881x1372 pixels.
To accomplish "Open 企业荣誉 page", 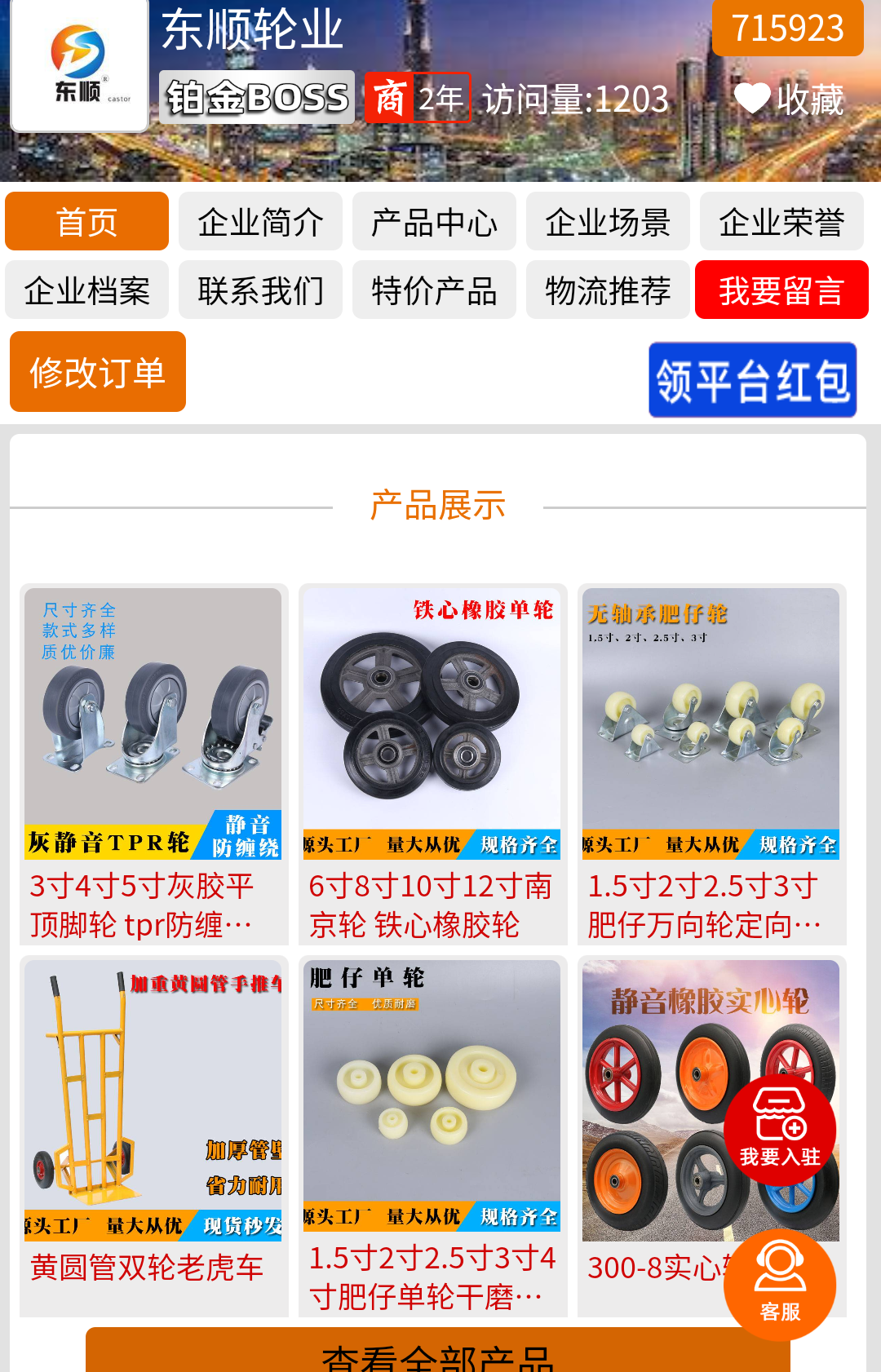I will 781,222.
